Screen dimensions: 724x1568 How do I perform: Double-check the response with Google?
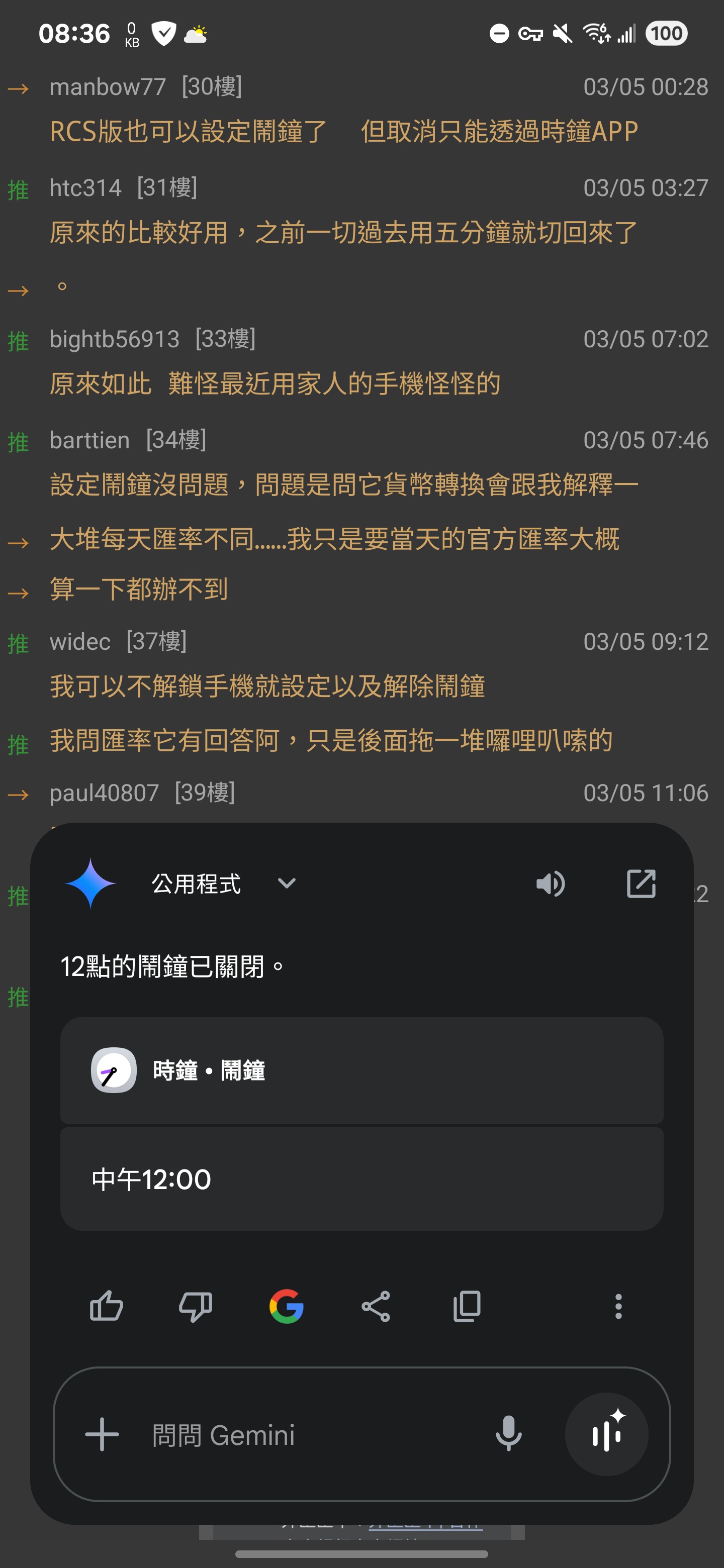(x=286, y=1306)
